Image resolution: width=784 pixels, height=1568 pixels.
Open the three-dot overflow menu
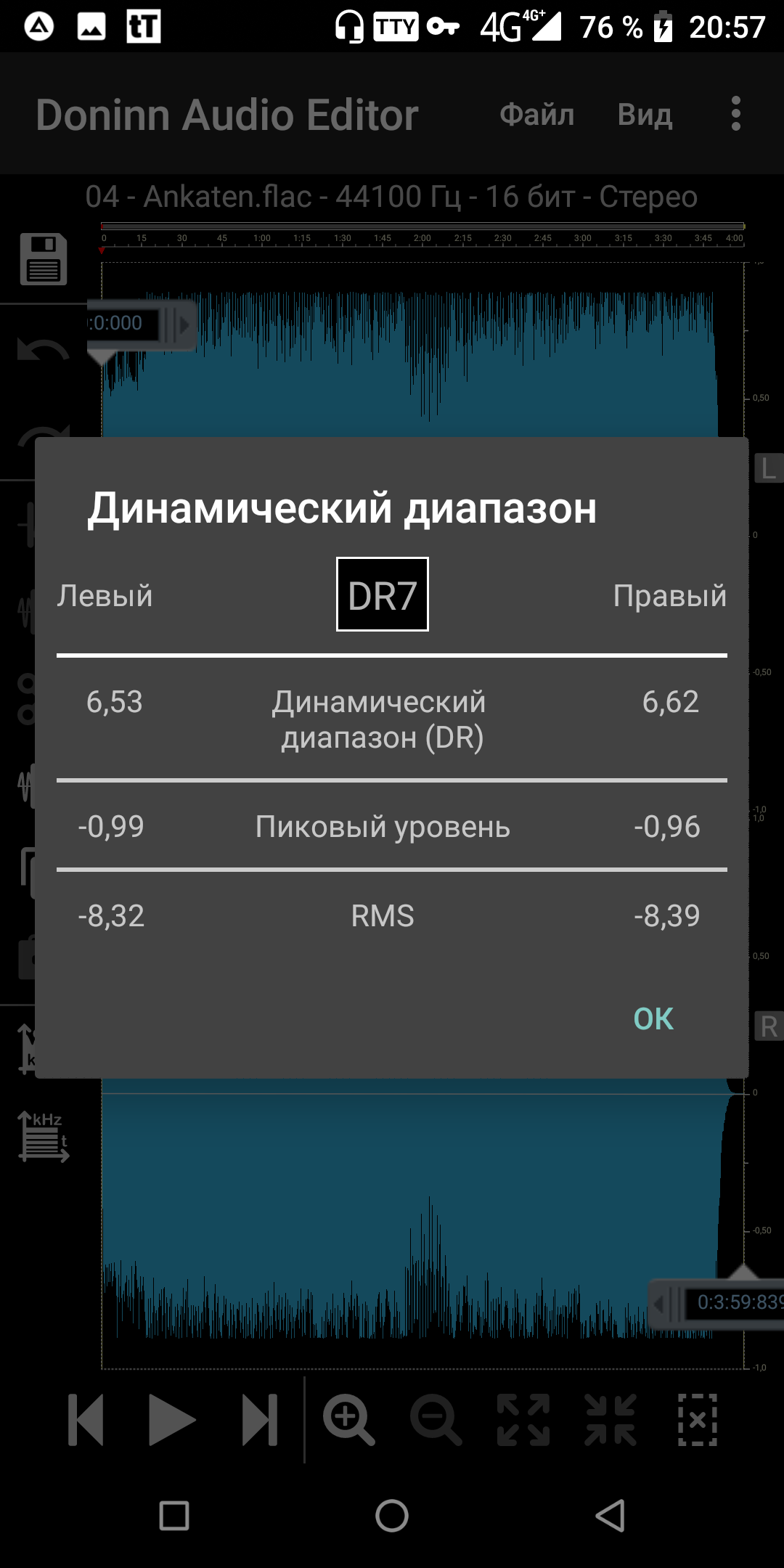736,114
